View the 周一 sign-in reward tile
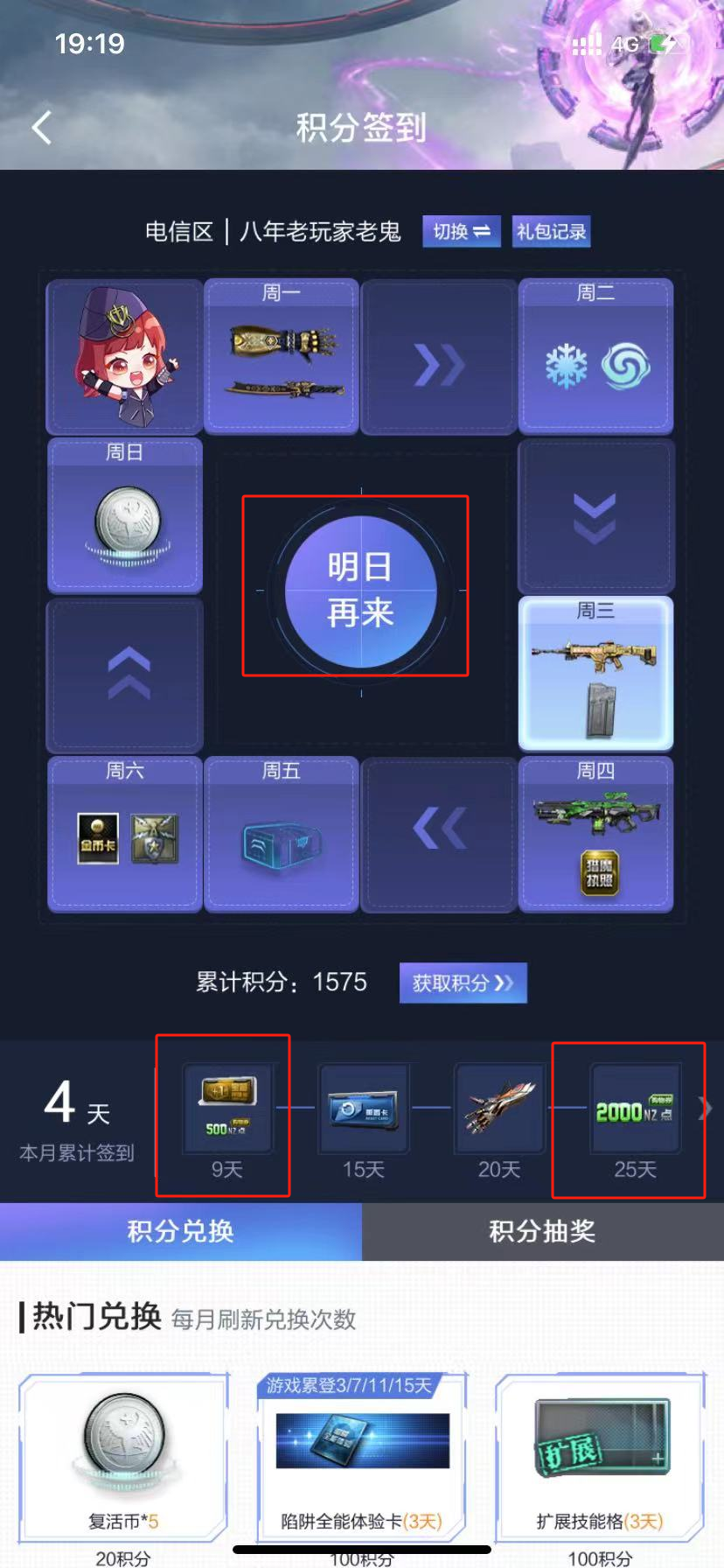 [x=282, y=356]
